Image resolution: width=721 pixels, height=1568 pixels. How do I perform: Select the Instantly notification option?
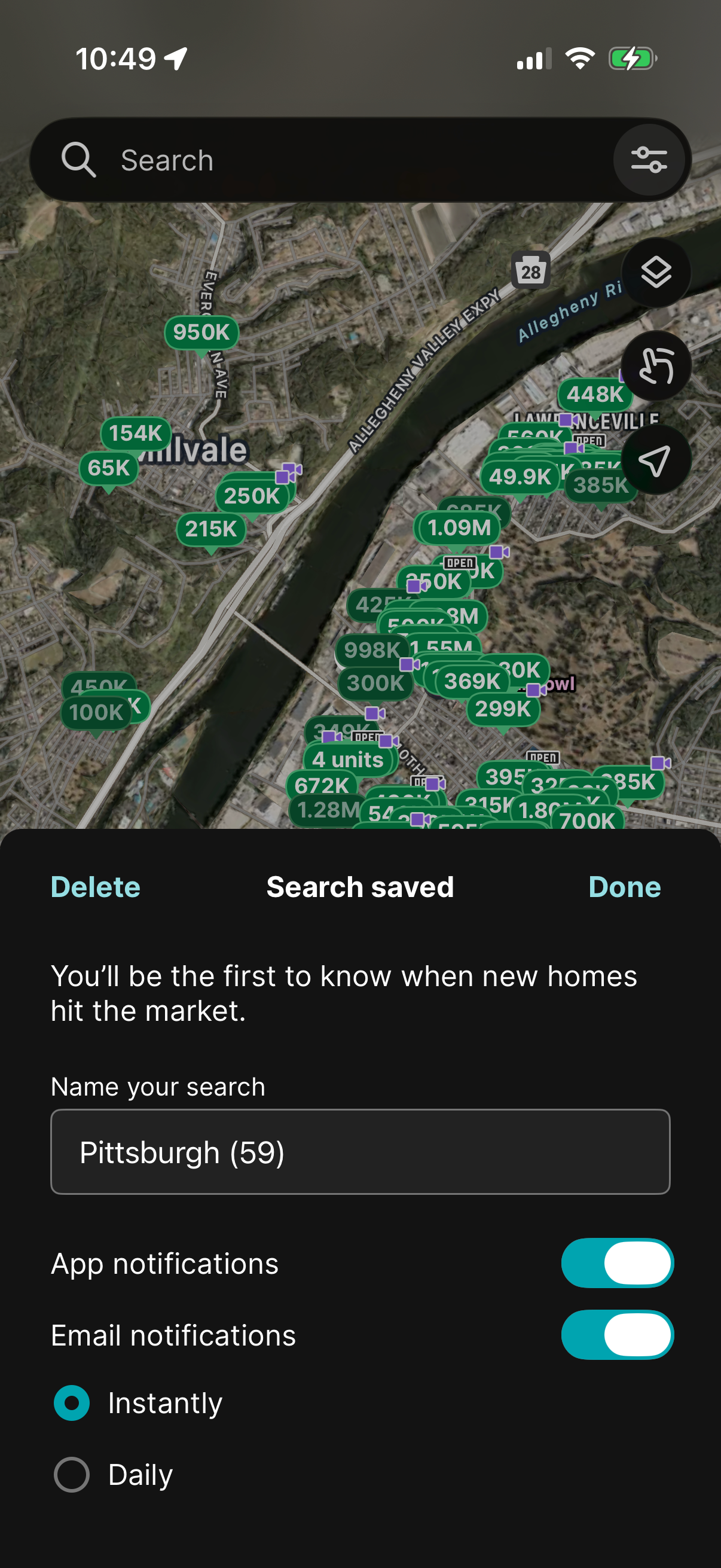click(72, 1402)
